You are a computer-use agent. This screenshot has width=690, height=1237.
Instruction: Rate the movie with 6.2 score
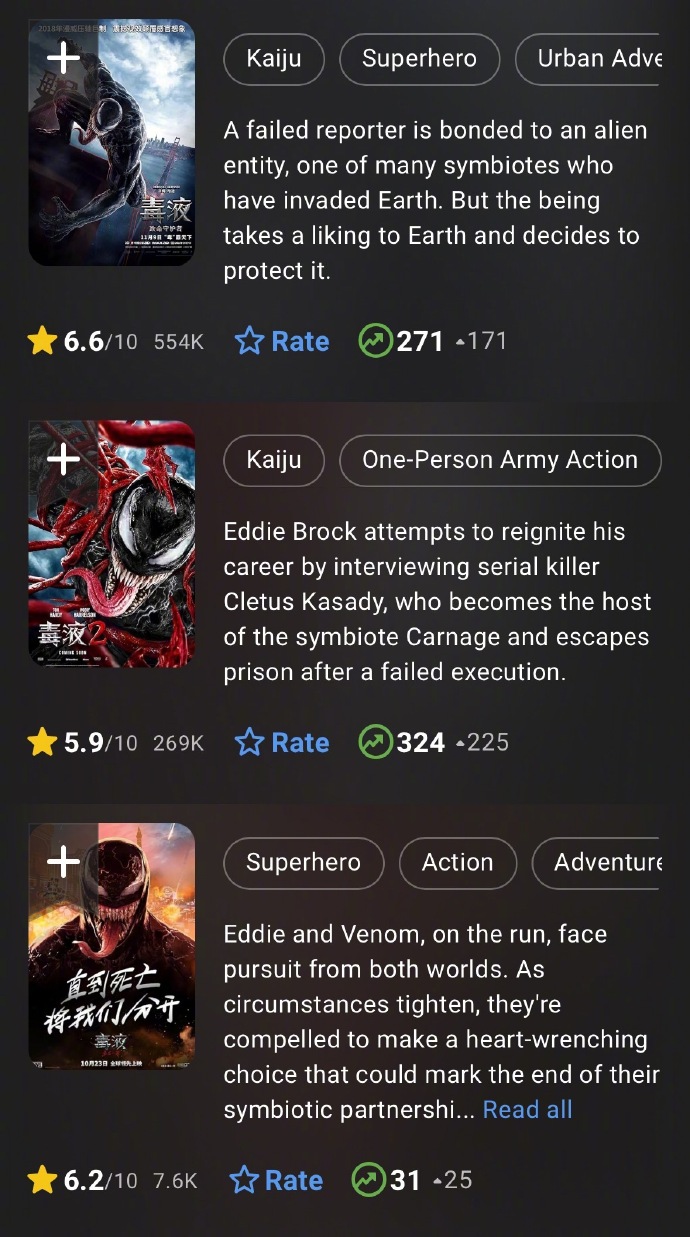[276, 1181]
